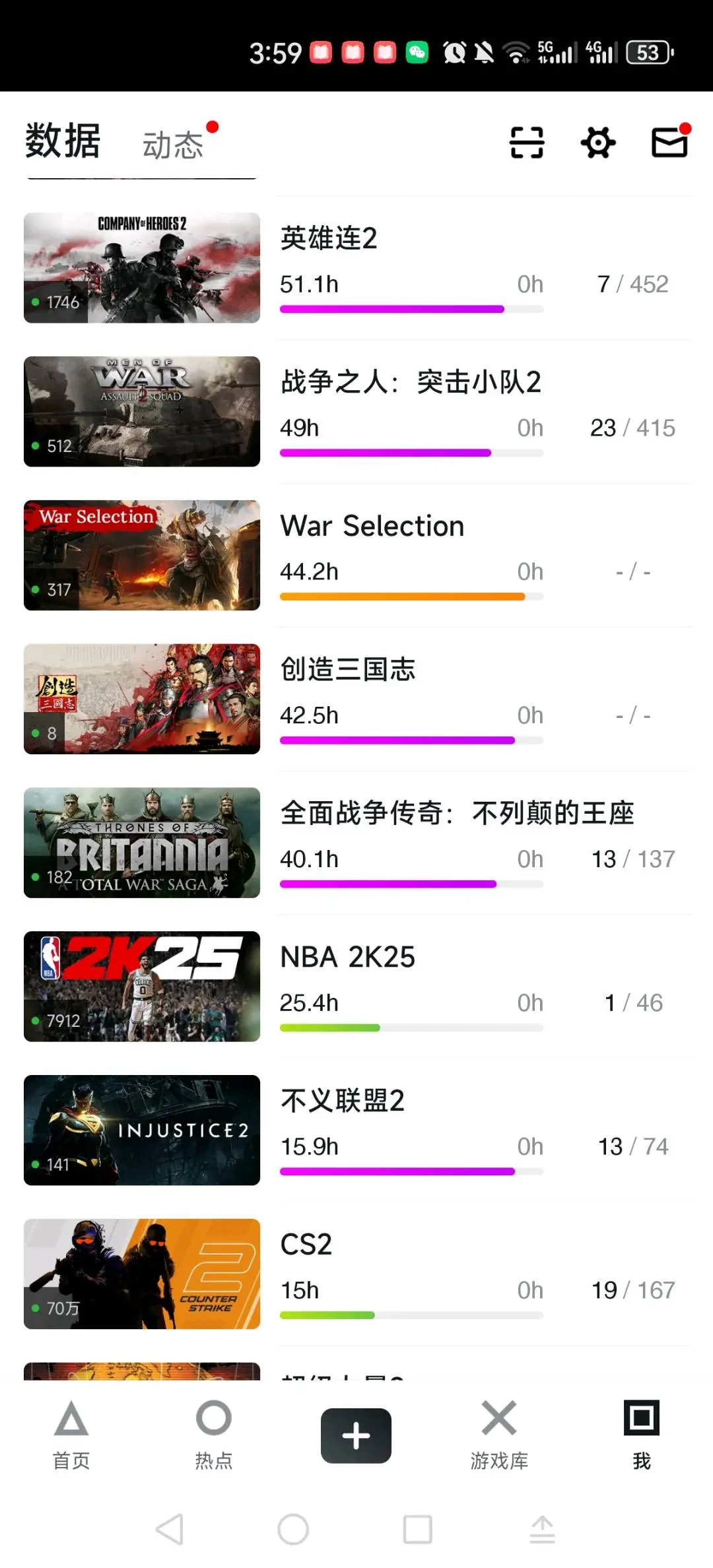Go back using system back button

coord(170,1529)
